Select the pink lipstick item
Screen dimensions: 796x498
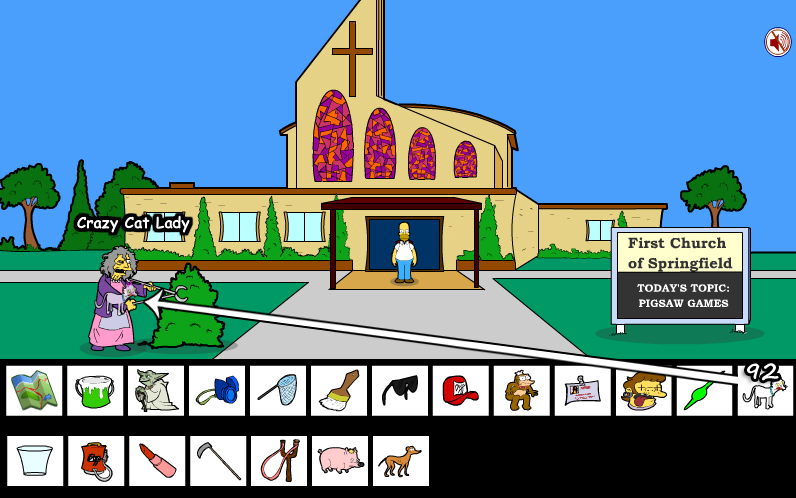click(156, 460)
